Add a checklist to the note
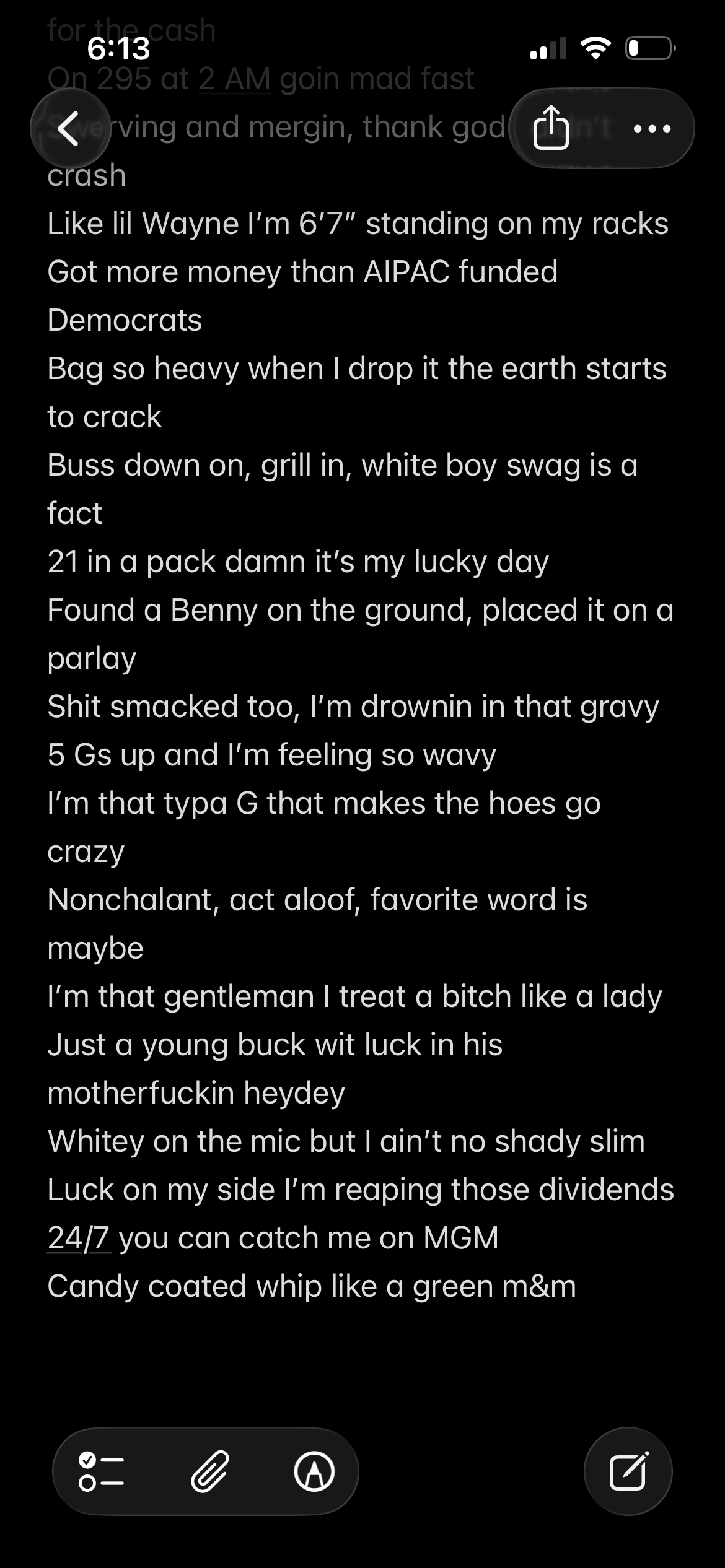Image resolution: width=725 pixels, height=1568 pixels. (x=102, y=1471)
